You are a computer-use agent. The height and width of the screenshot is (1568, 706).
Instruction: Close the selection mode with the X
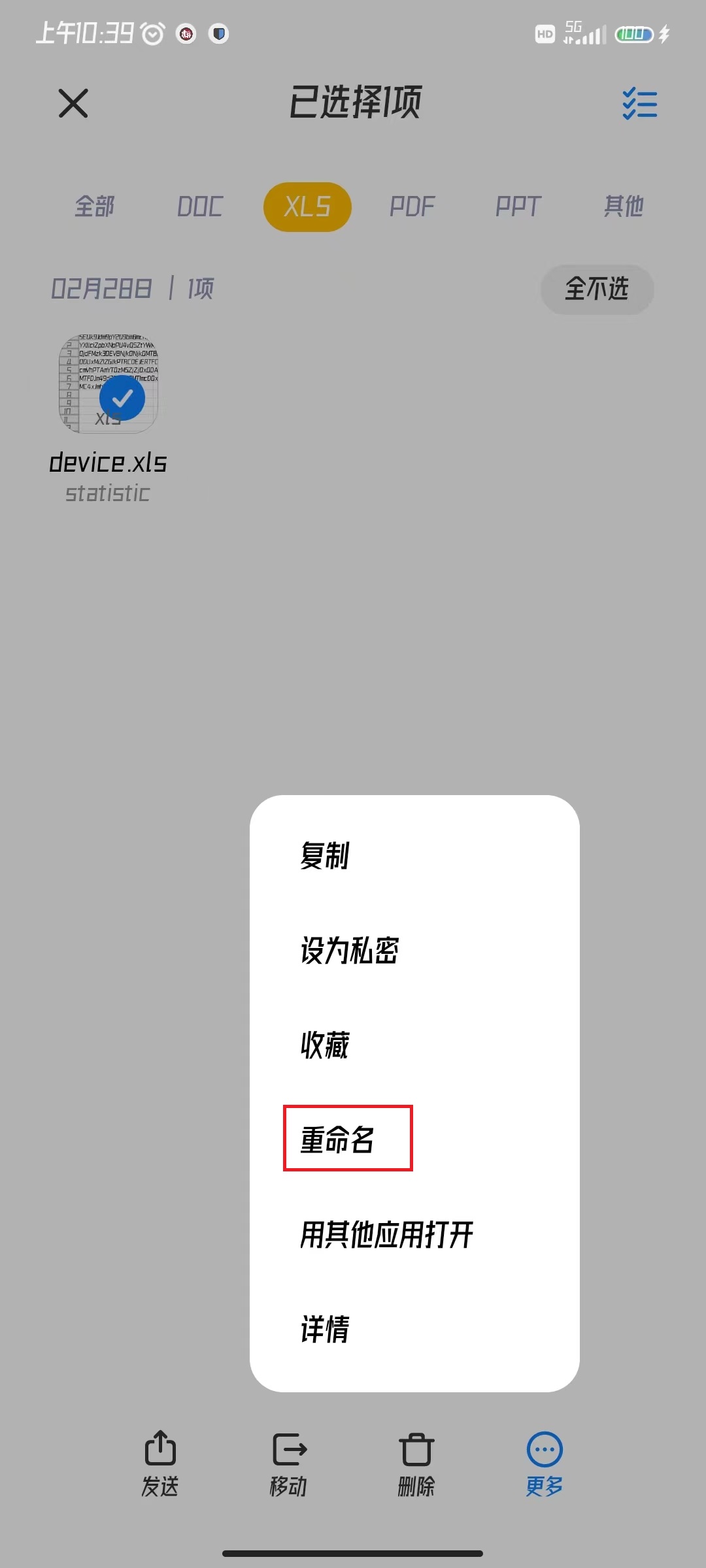[x=73, y=103]
